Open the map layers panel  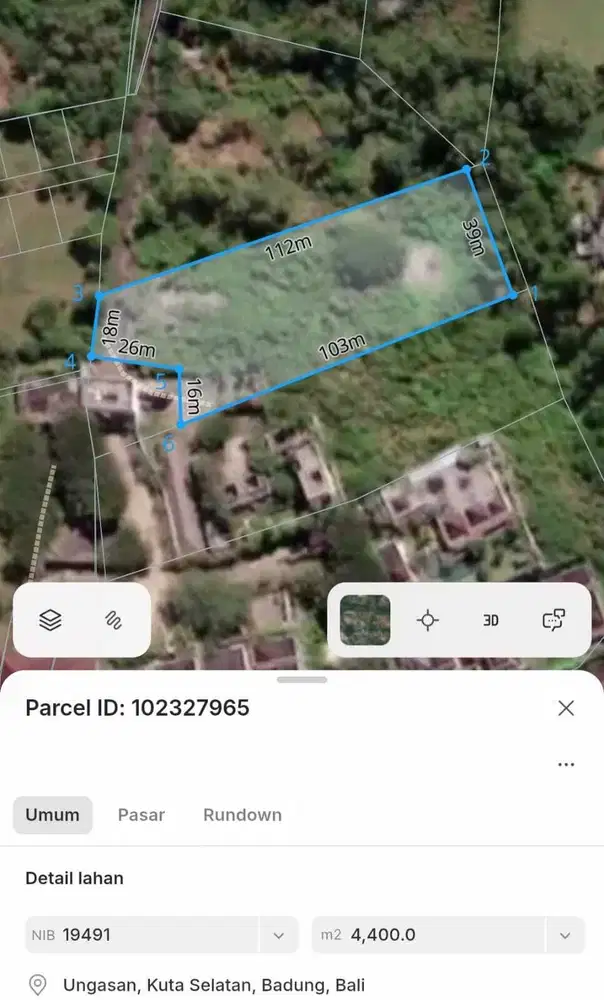51,620
